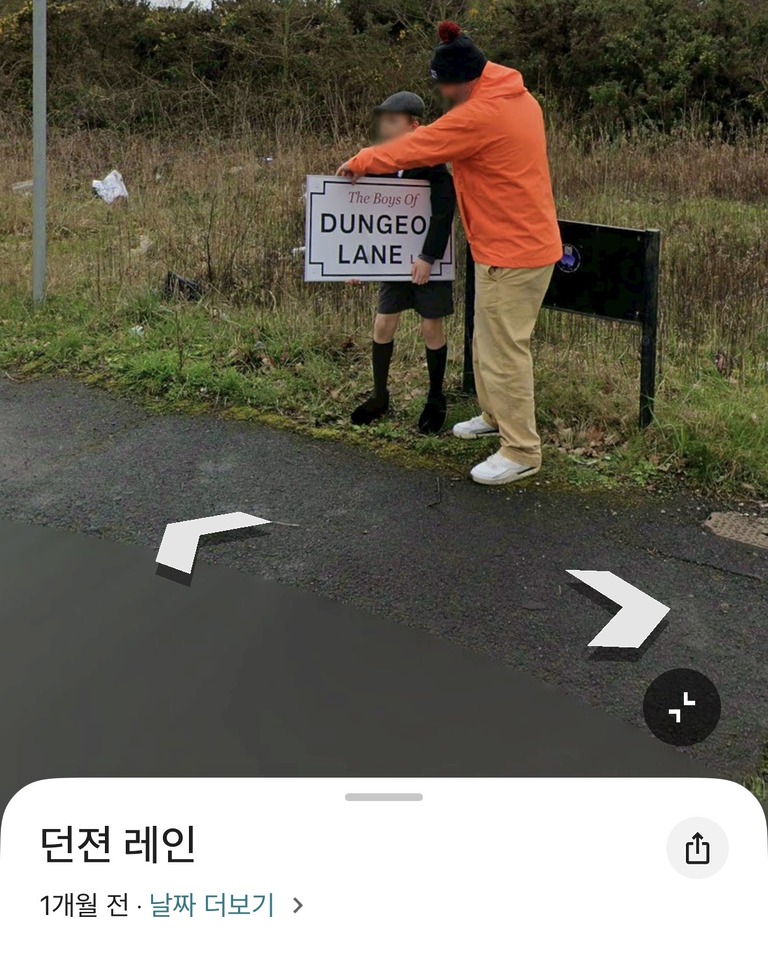Image resolution: width=768 pixels, height=960 pixels.
Task: Collapse the street view with minimize button
Action: 681,707
